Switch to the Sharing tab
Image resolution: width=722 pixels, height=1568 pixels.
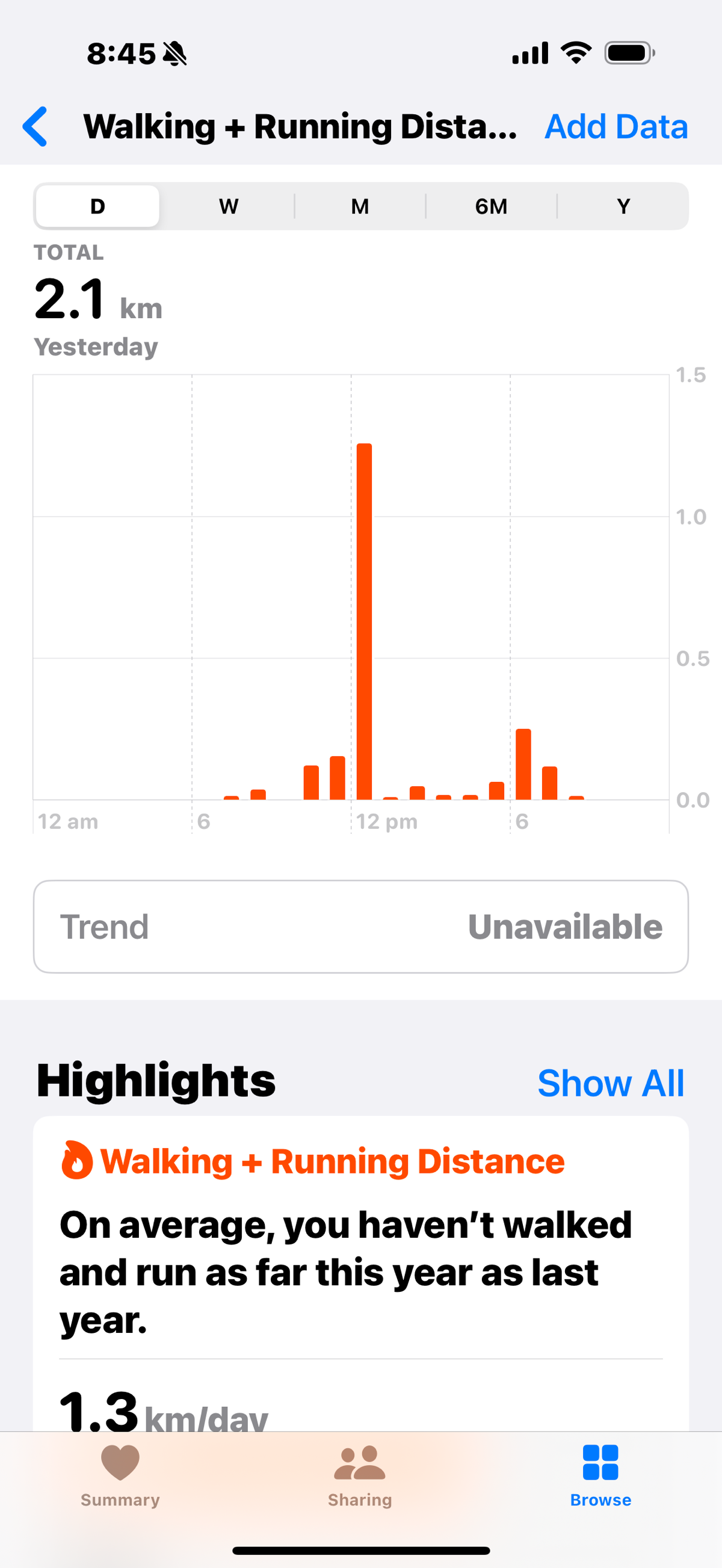(x=360, y=1474)
